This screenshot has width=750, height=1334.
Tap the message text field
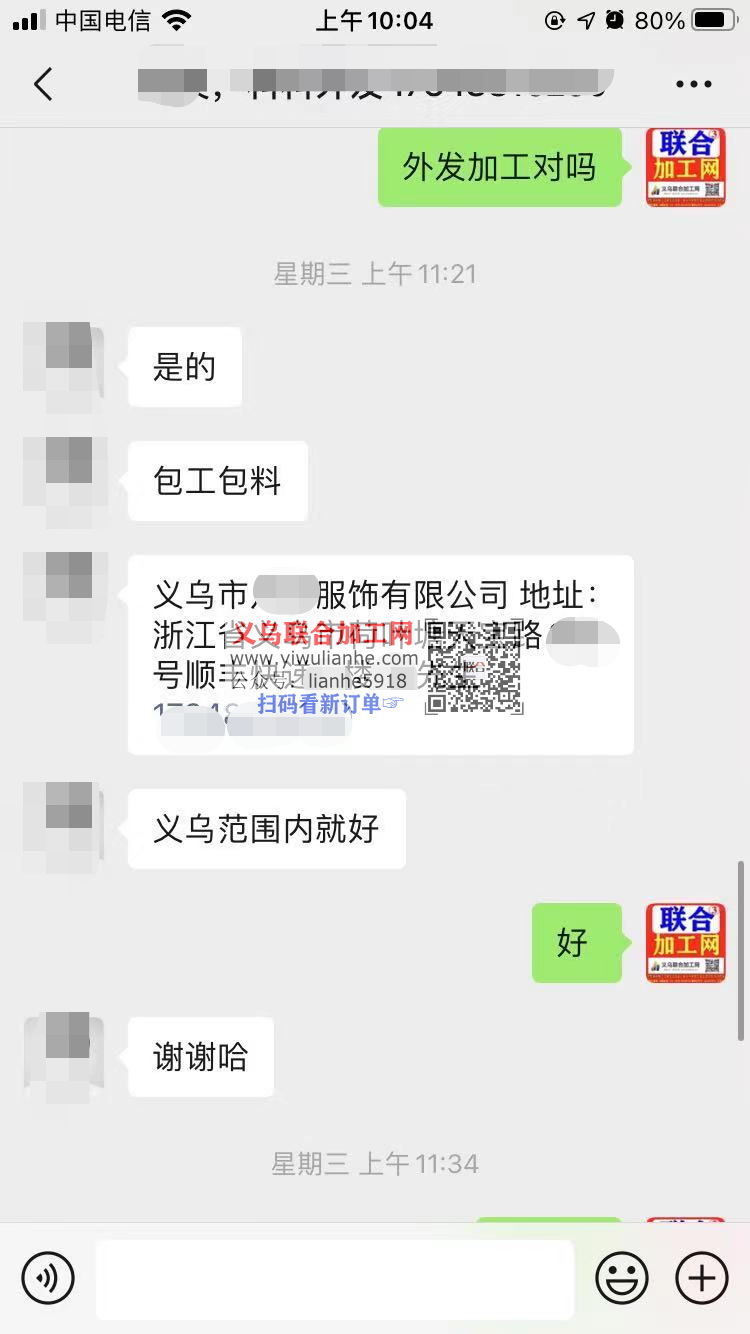[x=335, y=1279]
